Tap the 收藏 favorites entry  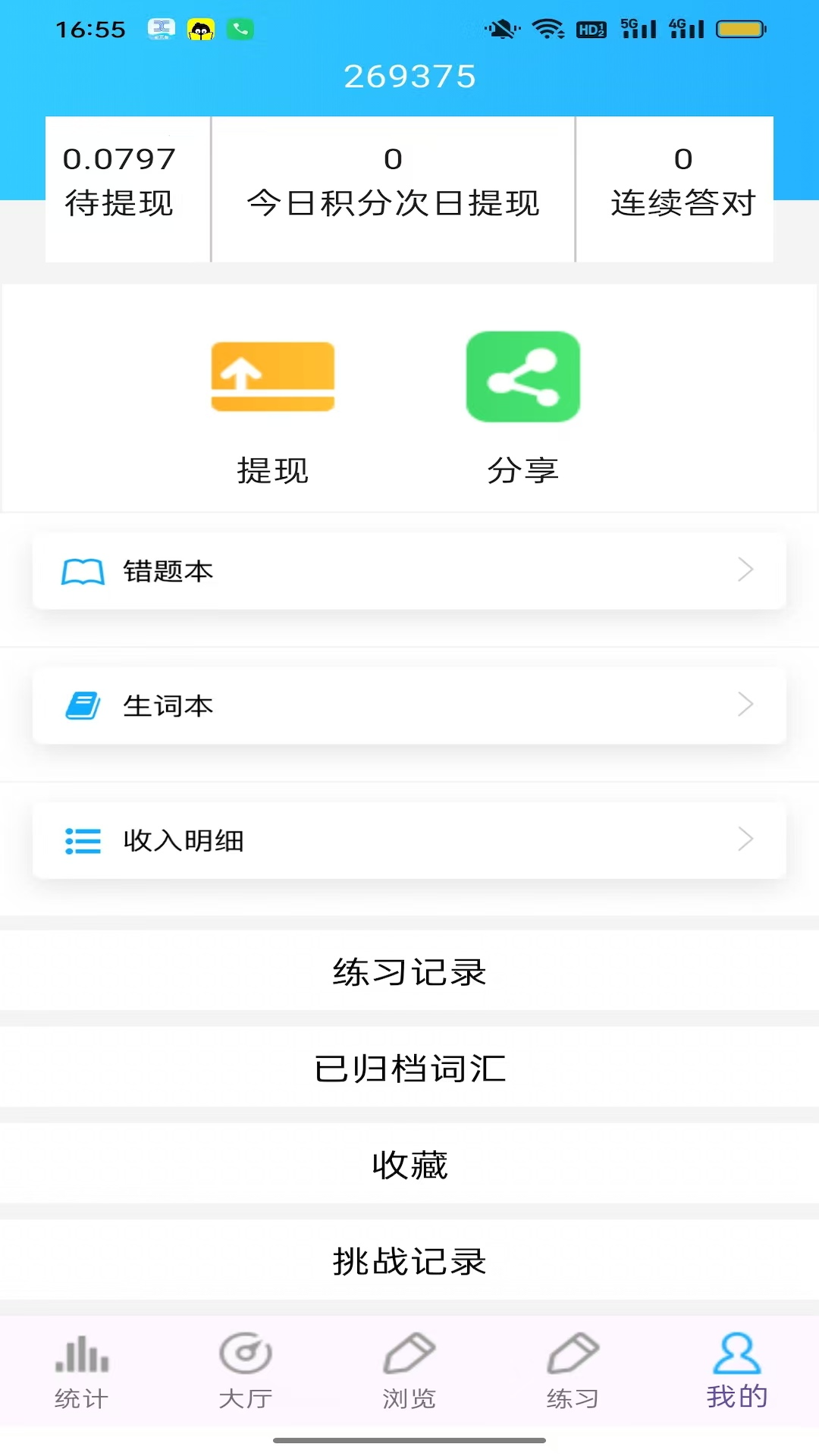click(x=409, y=1166)
